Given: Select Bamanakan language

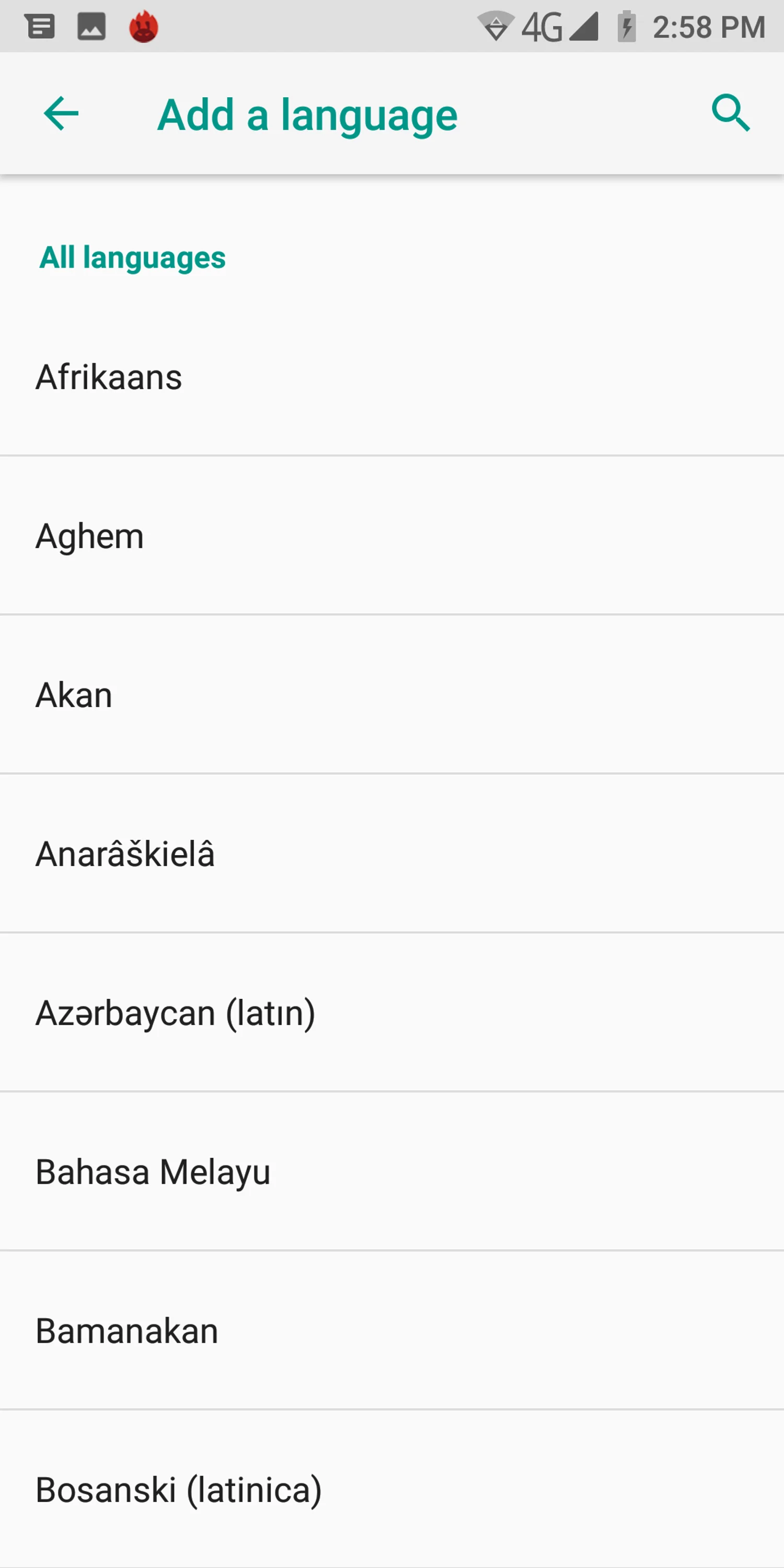Looking at the screenshot, I should pos(392,1330).
